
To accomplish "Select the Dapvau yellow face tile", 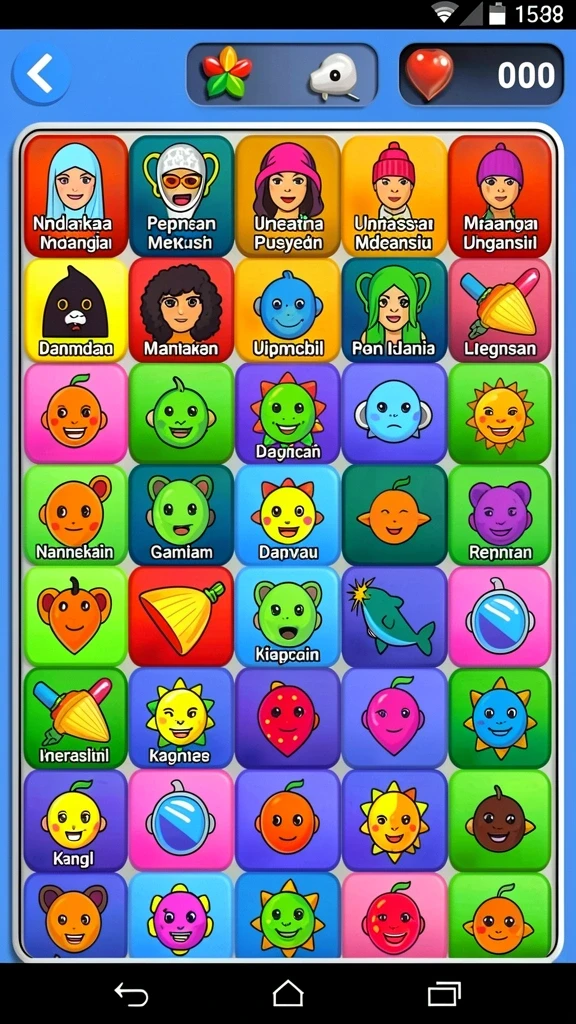I will pos(287,515).
